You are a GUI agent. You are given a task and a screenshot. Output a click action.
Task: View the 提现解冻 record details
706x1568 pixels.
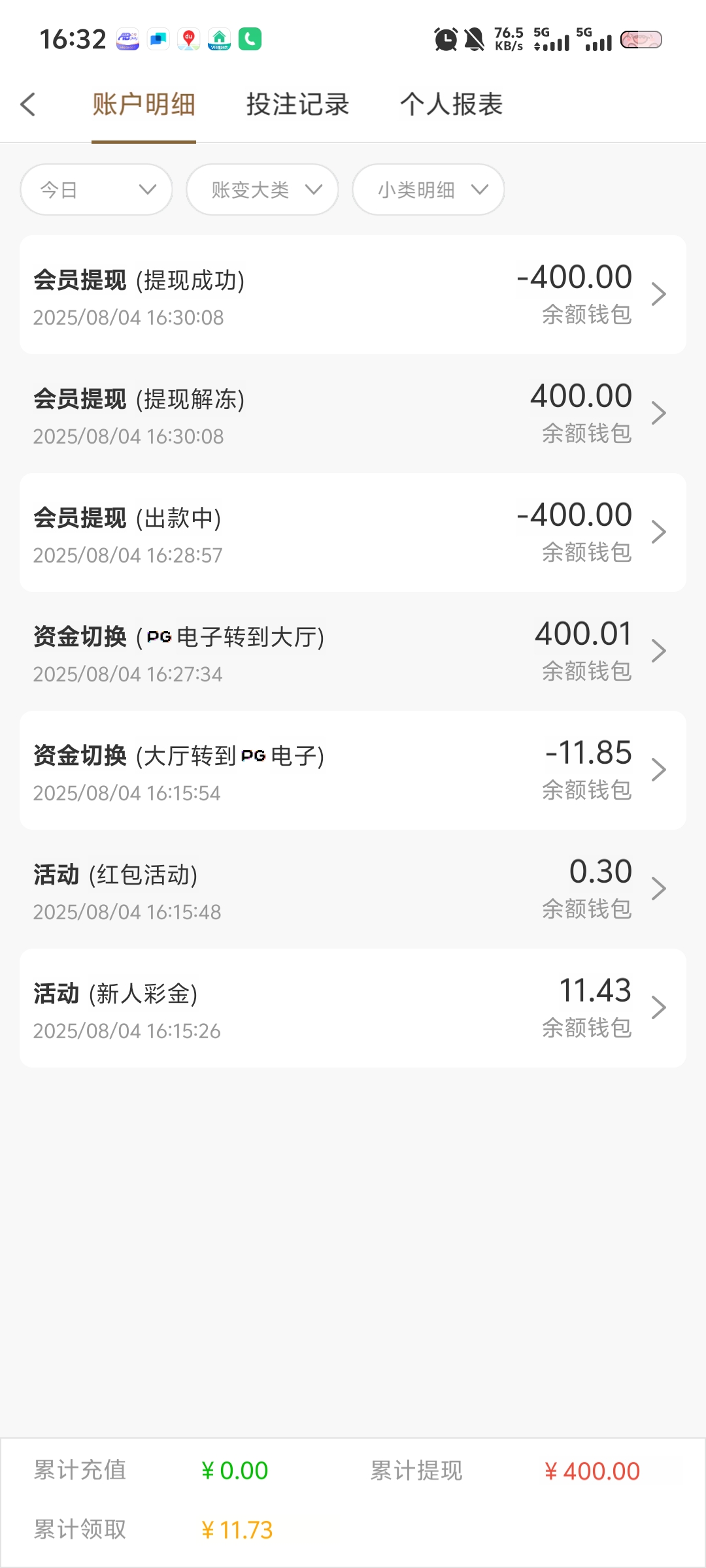[x=353, y=414]
